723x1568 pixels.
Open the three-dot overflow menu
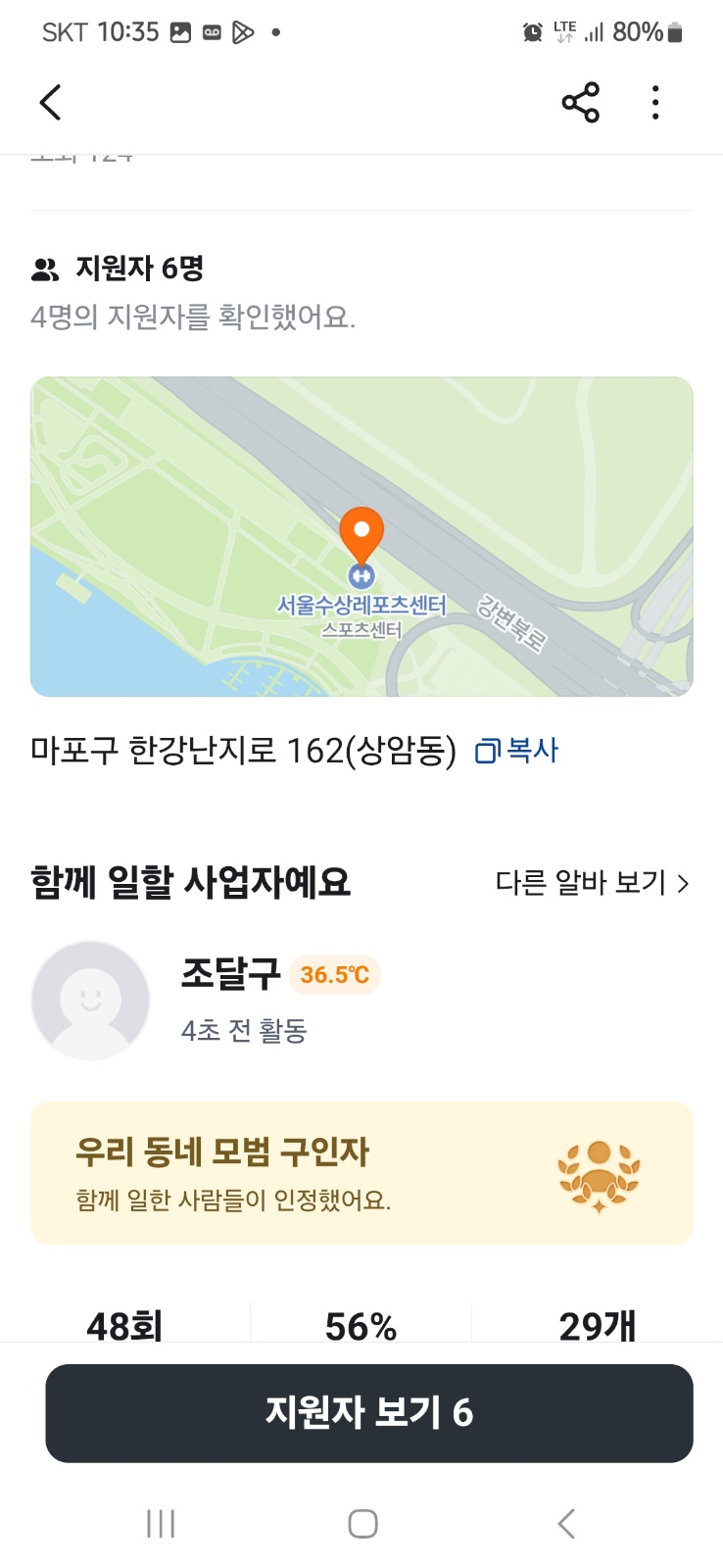pos(655,102)
